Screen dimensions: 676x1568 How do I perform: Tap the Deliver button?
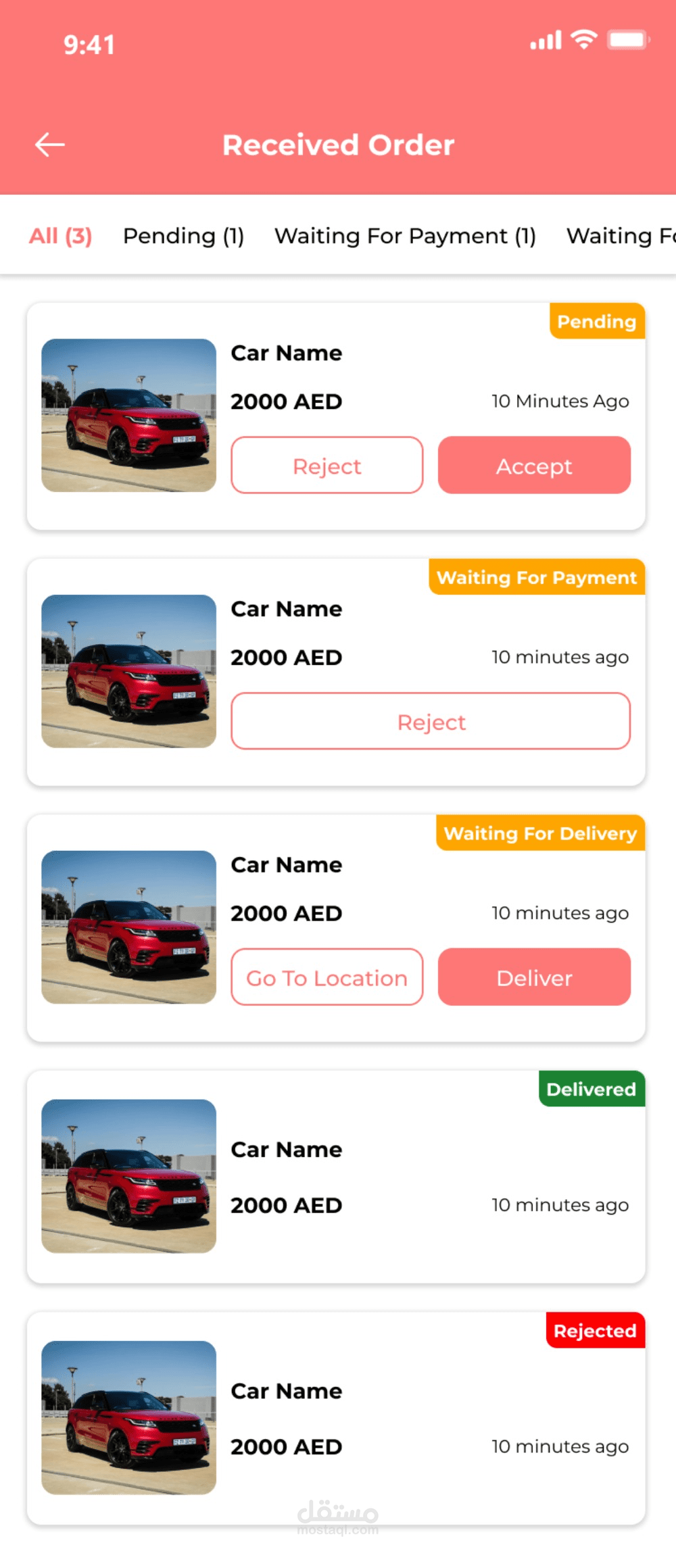coord(534,977)
